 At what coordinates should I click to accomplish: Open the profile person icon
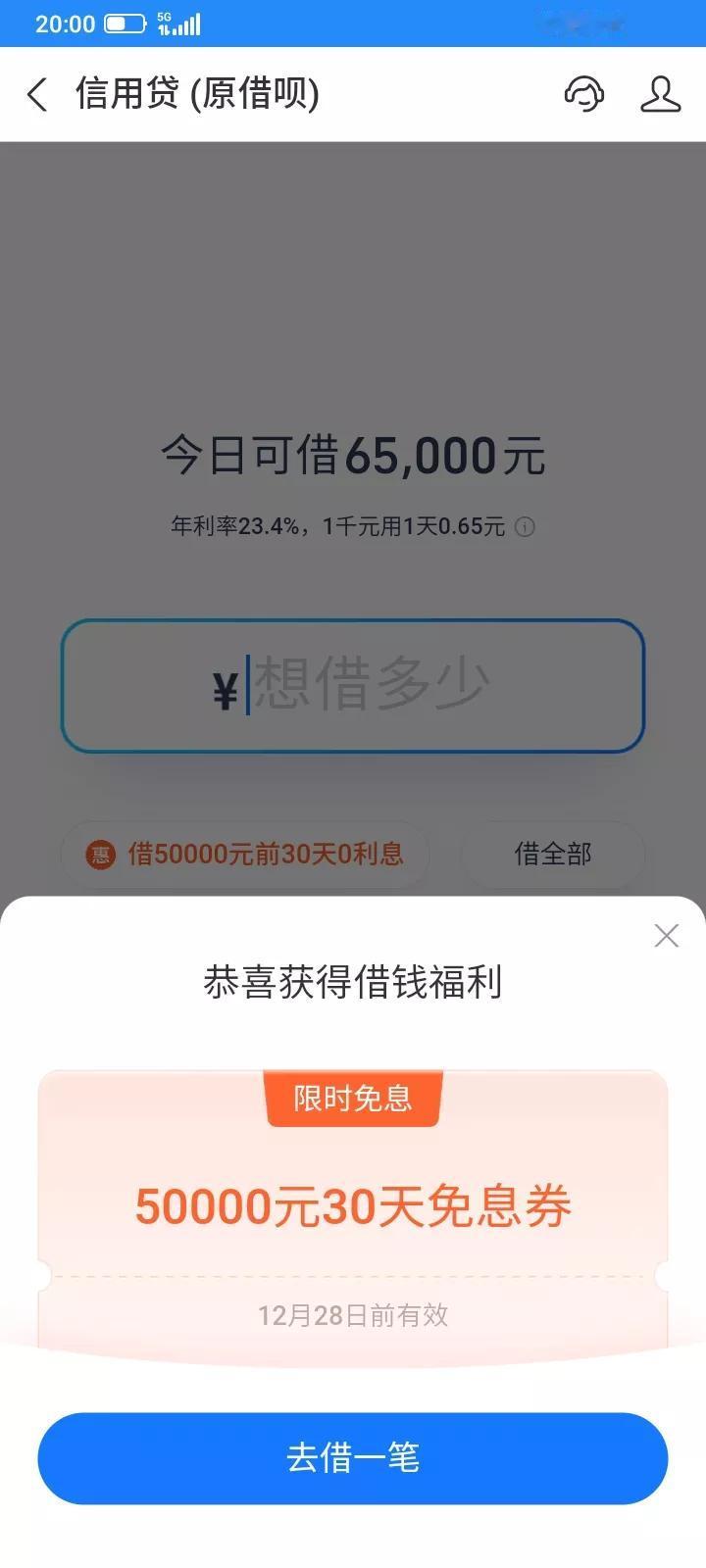(661, 94)
